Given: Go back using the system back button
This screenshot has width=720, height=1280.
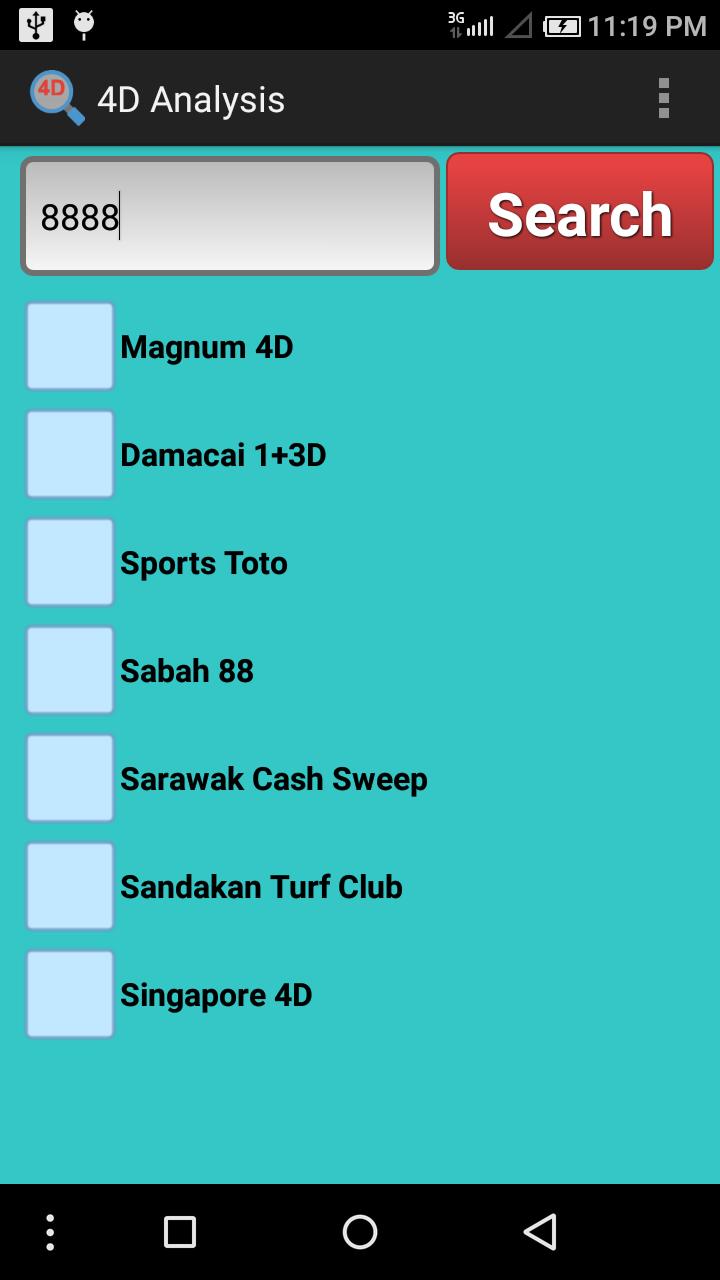Looking at the screenshot, I should click(540, 1232).
